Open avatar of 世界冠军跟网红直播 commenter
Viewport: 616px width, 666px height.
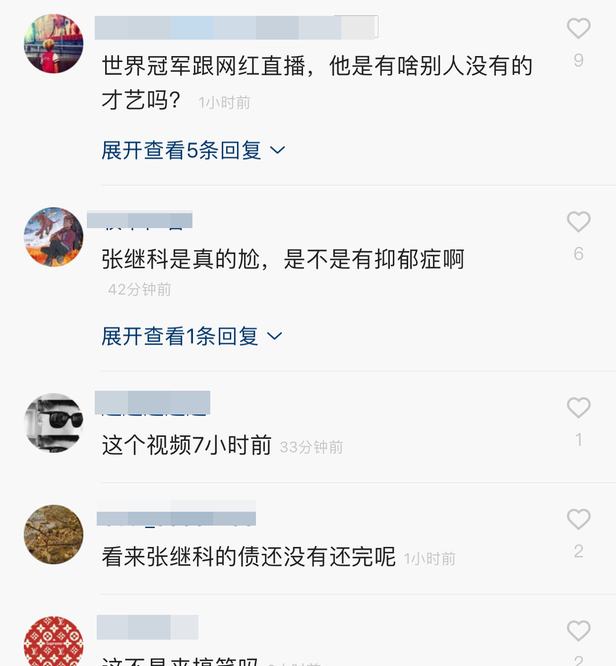[x=53, y=44]
